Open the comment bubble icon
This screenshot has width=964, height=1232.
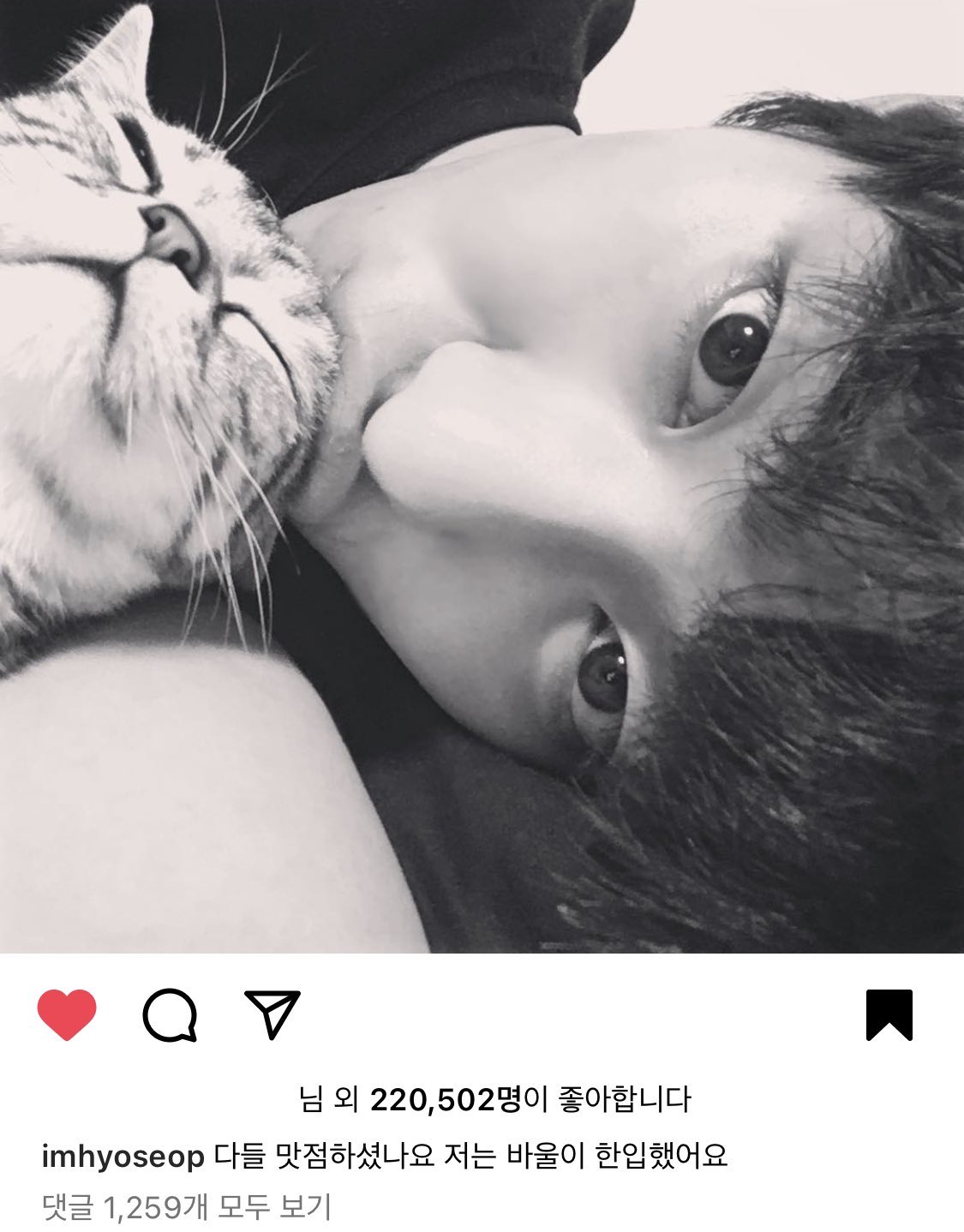coord(170,1015)
